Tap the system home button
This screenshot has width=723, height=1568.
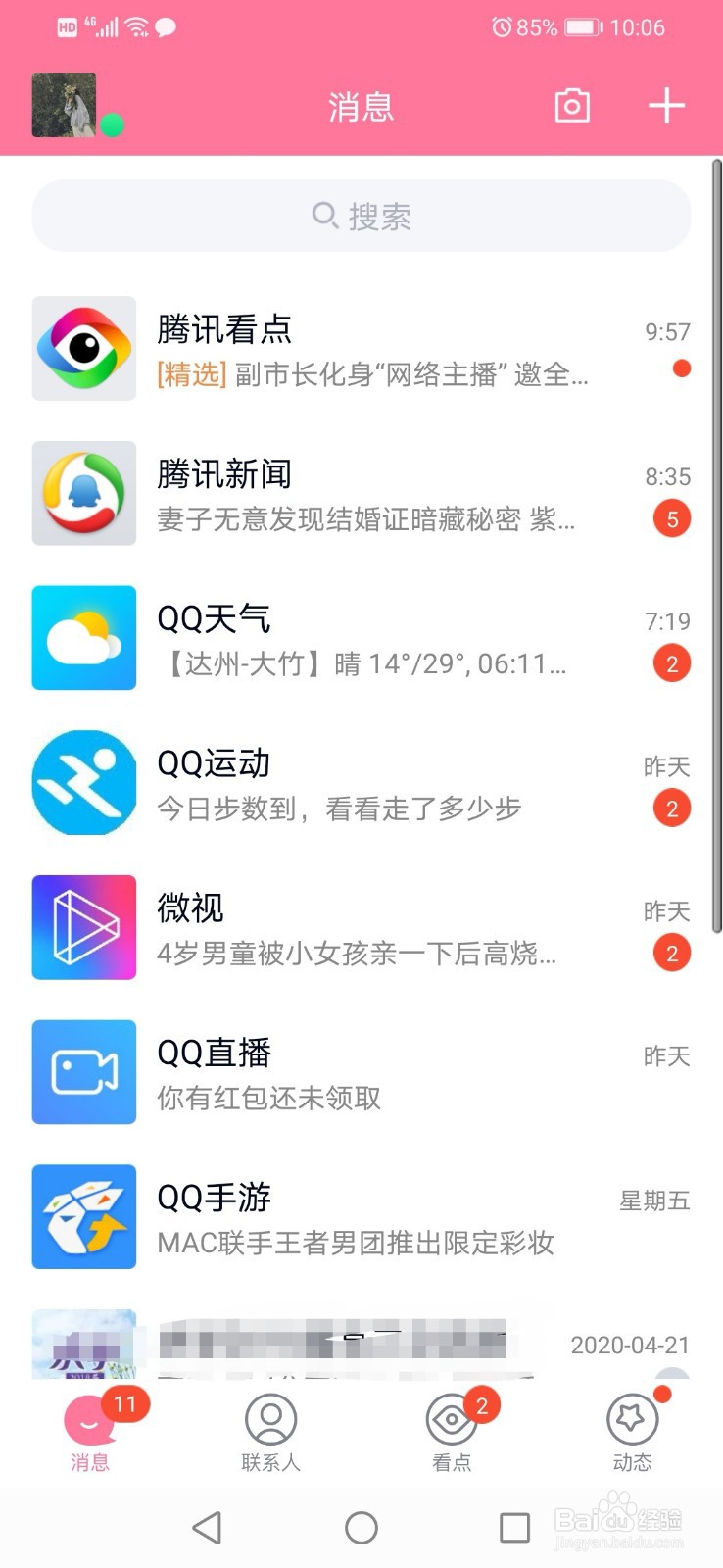(x=361, y=1527)
